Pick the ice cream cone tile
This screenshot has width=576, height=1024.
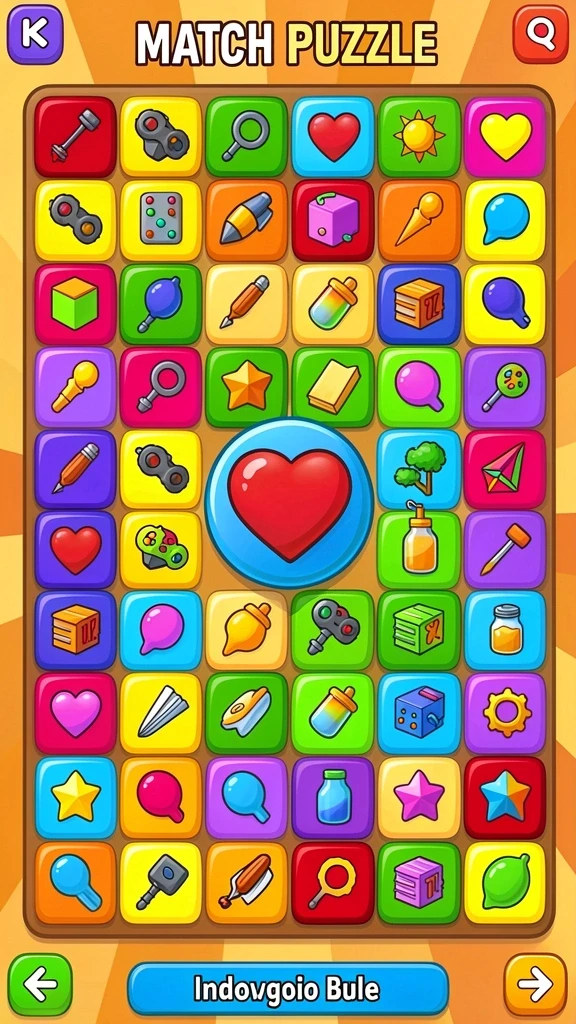tap(419, 221)
